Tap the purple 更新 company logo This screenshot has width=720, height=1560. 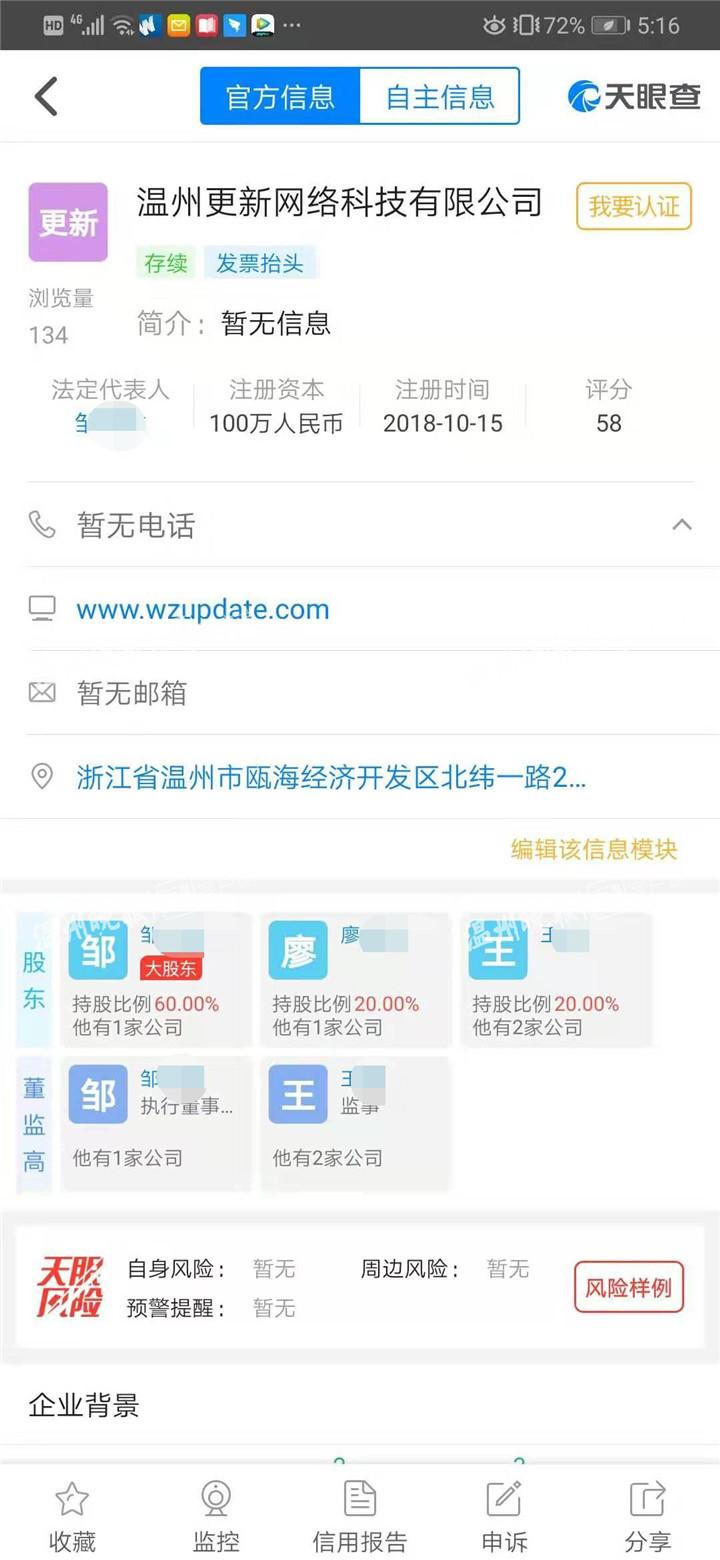[x=67, y=222]
